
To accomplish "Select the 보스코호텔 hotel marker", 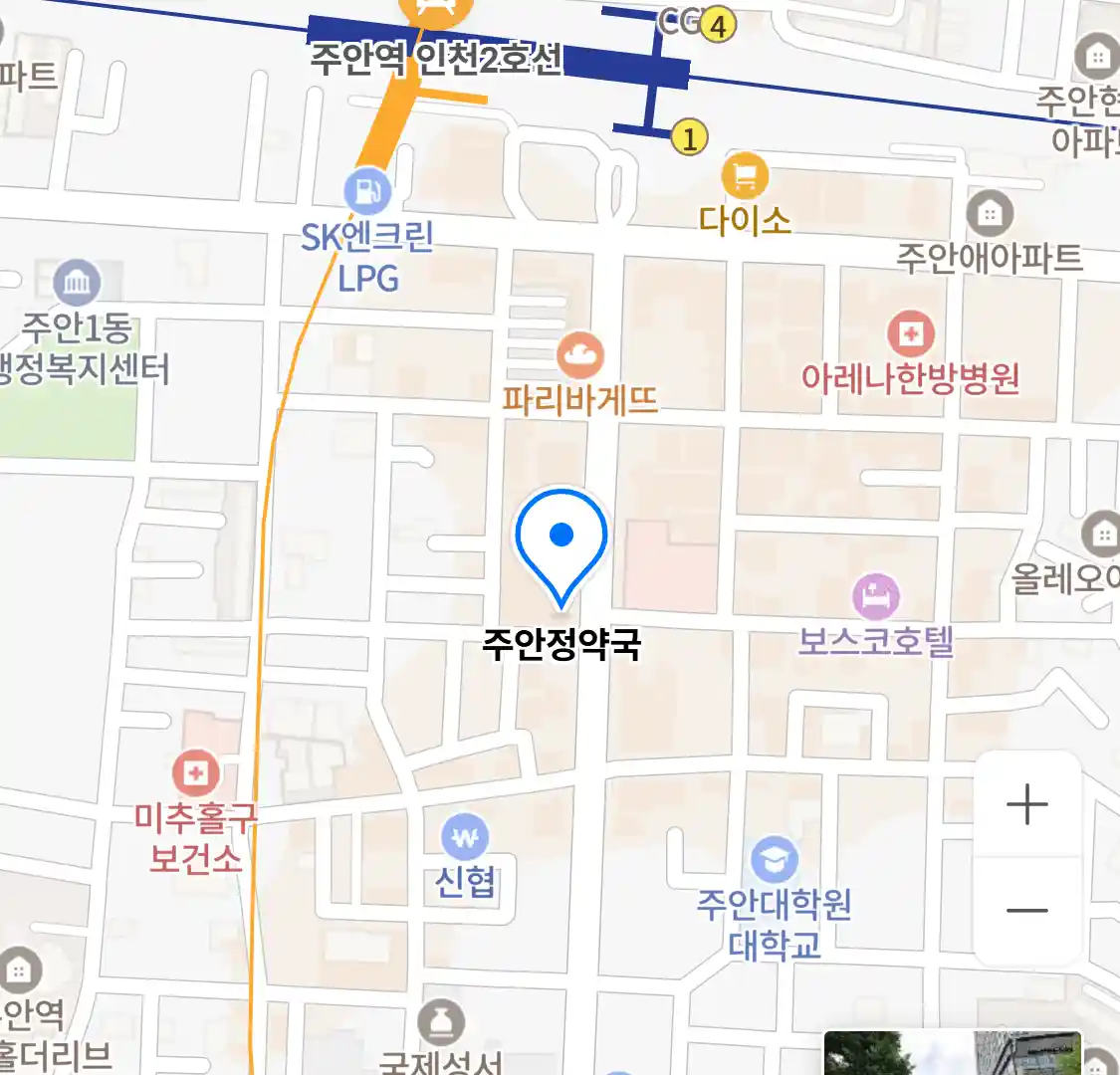I will (875, 597).
